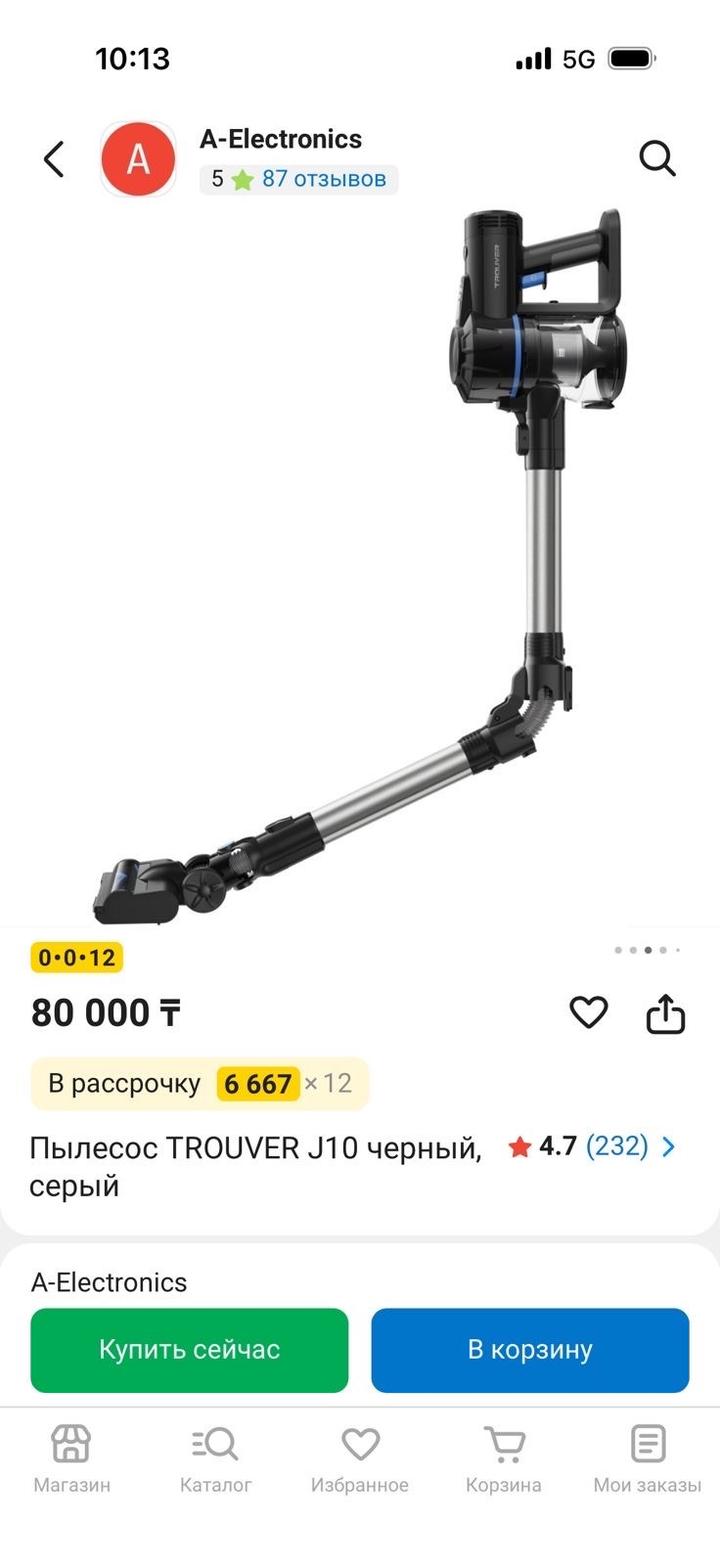Tap the В рассрочку 6 667 ×12 option

(x=200, y=1084)
